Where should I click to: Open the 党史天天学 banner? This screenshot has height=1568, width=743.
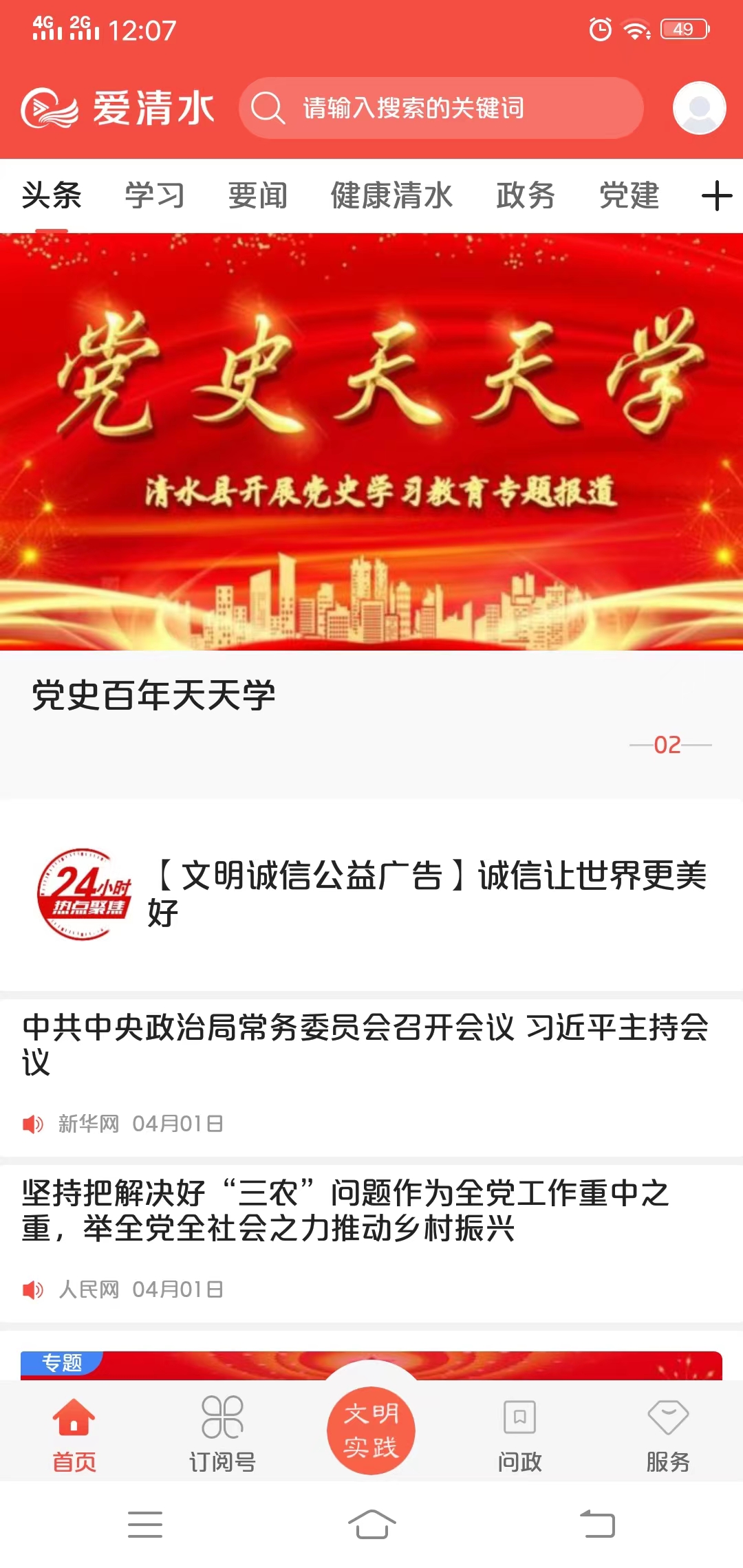pos(371,442)
